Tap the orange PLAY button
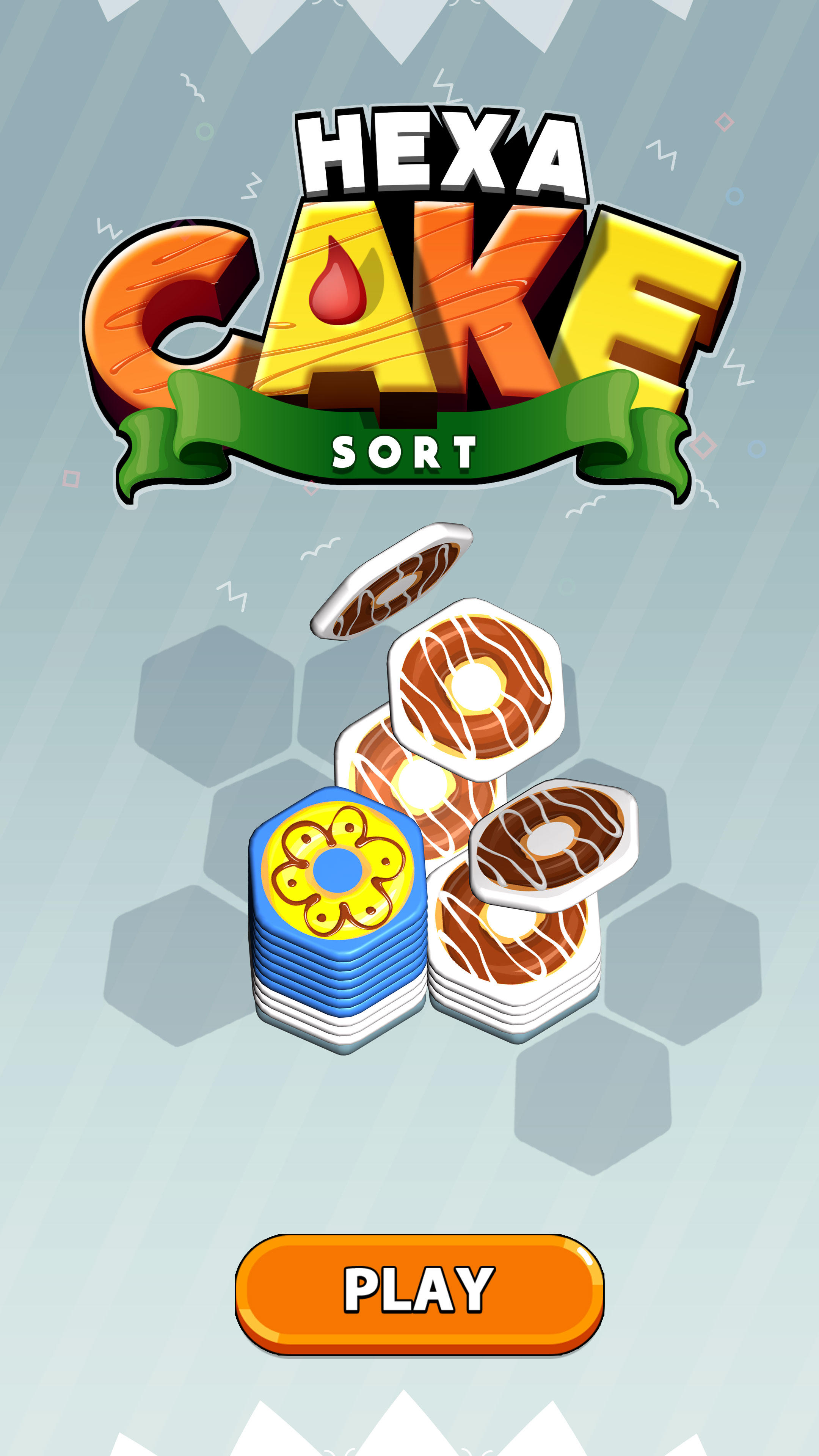Screen dimensions: 819x1456 click(419, 1294)
